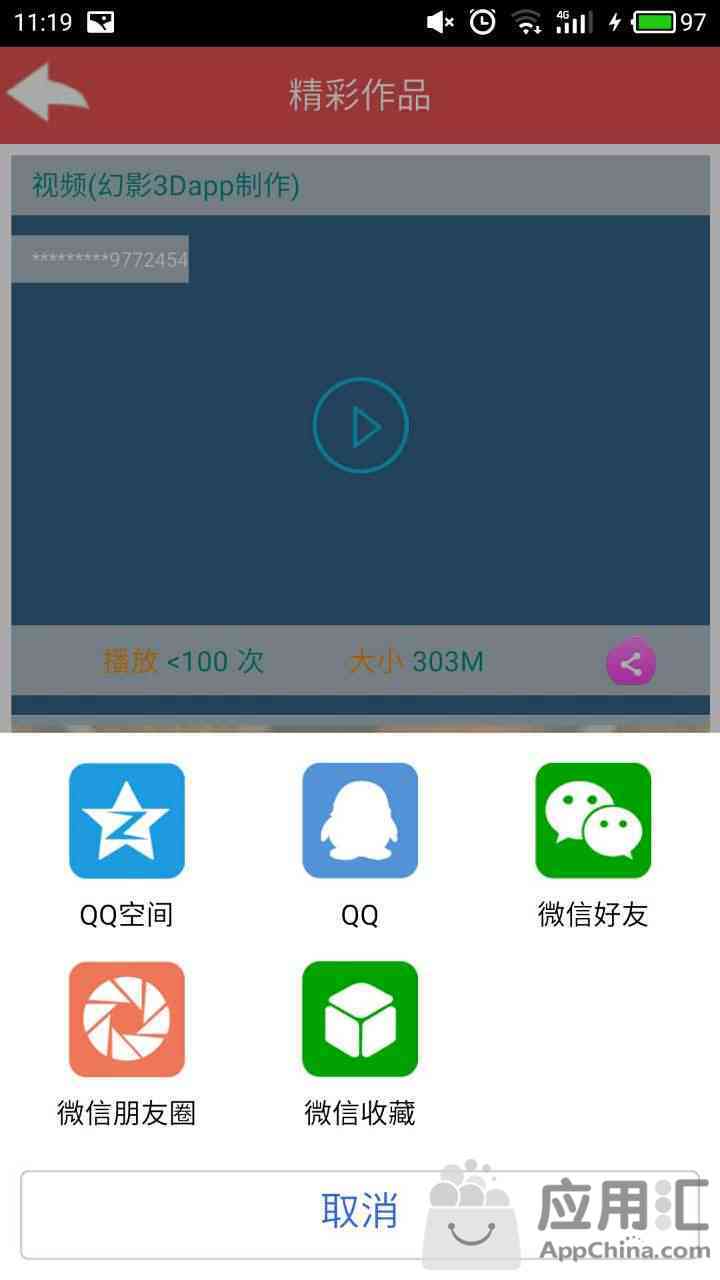Play the 幻影3Dapp制作 video

tap(360, 426)
